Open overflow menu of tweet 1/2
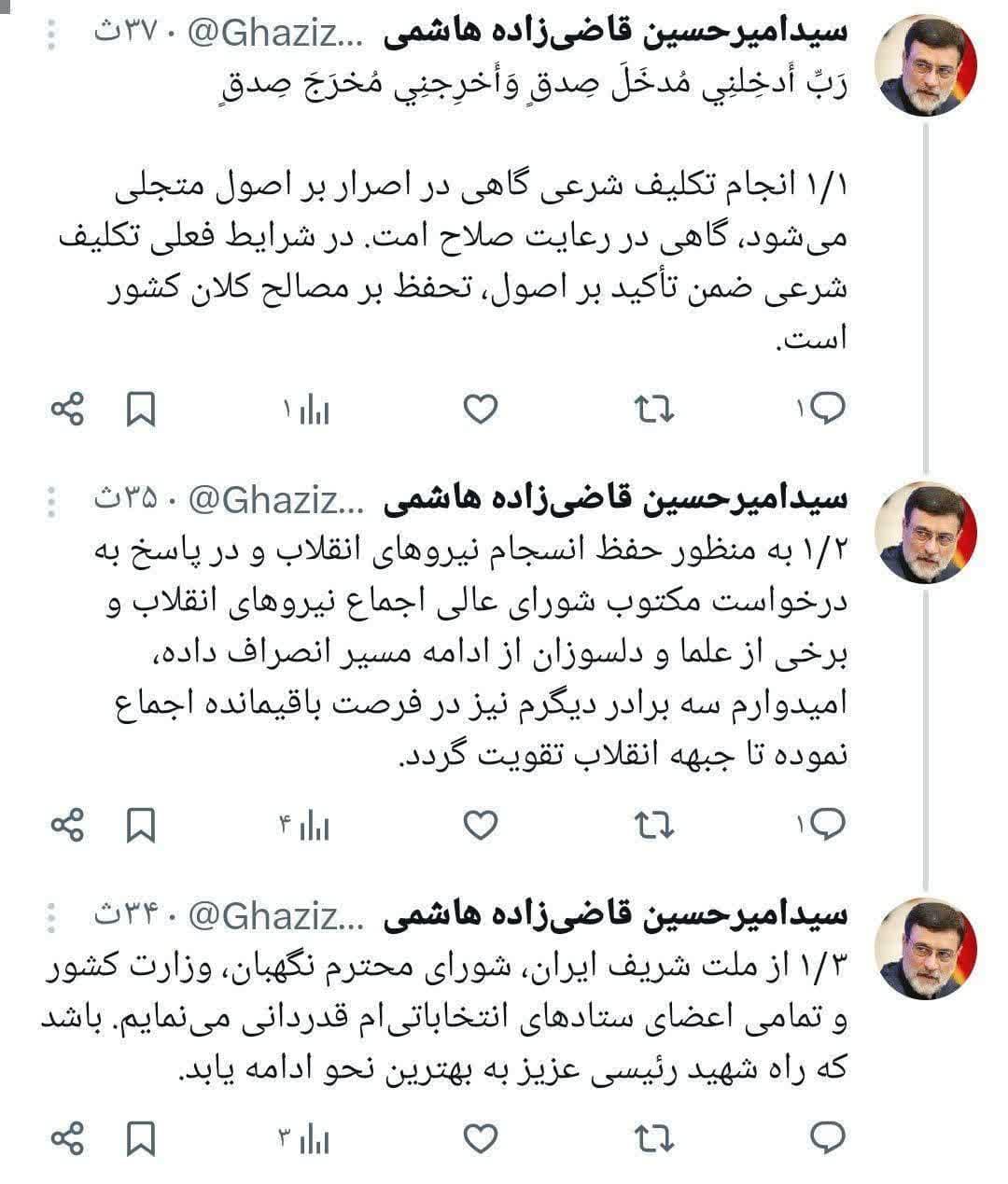Image resolution: width=1008 pixels, height=1184 pixels. click(51, 500)
